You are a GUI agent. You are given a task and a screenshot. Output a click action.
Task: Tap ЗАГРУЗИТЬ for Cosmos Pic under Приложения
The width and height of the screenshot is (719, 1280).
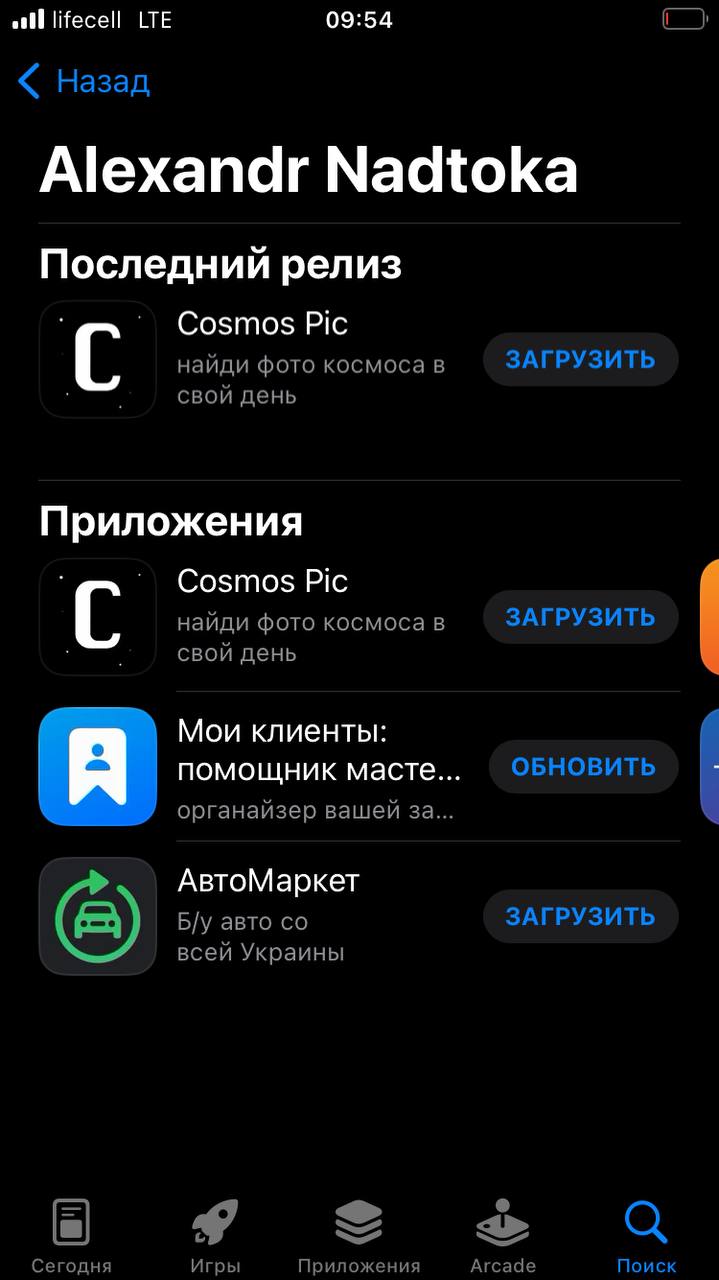(580, 617)
